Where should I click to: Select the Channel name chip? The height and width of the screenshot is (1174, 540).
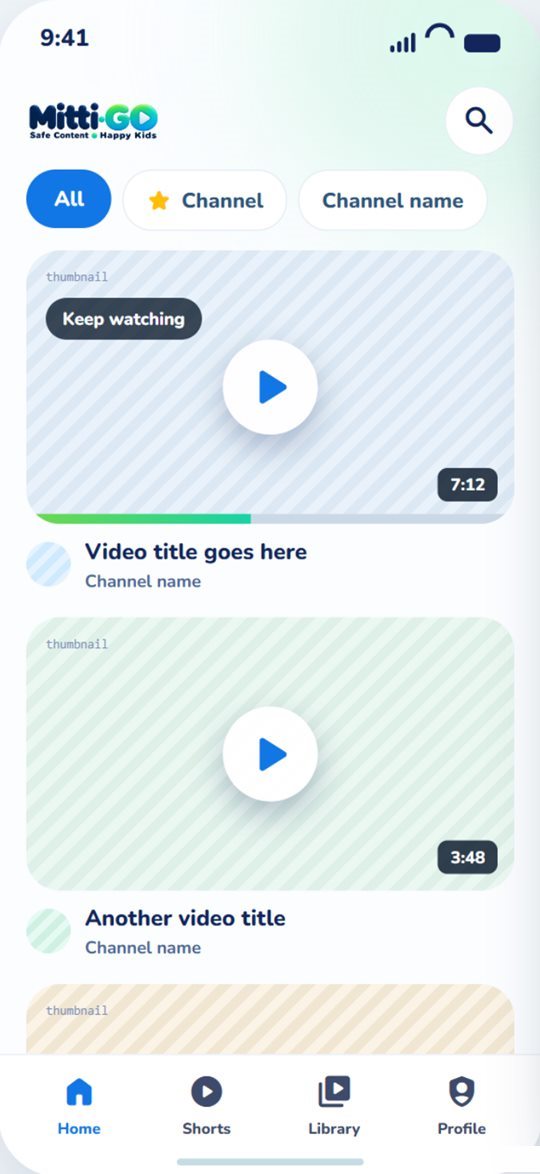[392, 201]
